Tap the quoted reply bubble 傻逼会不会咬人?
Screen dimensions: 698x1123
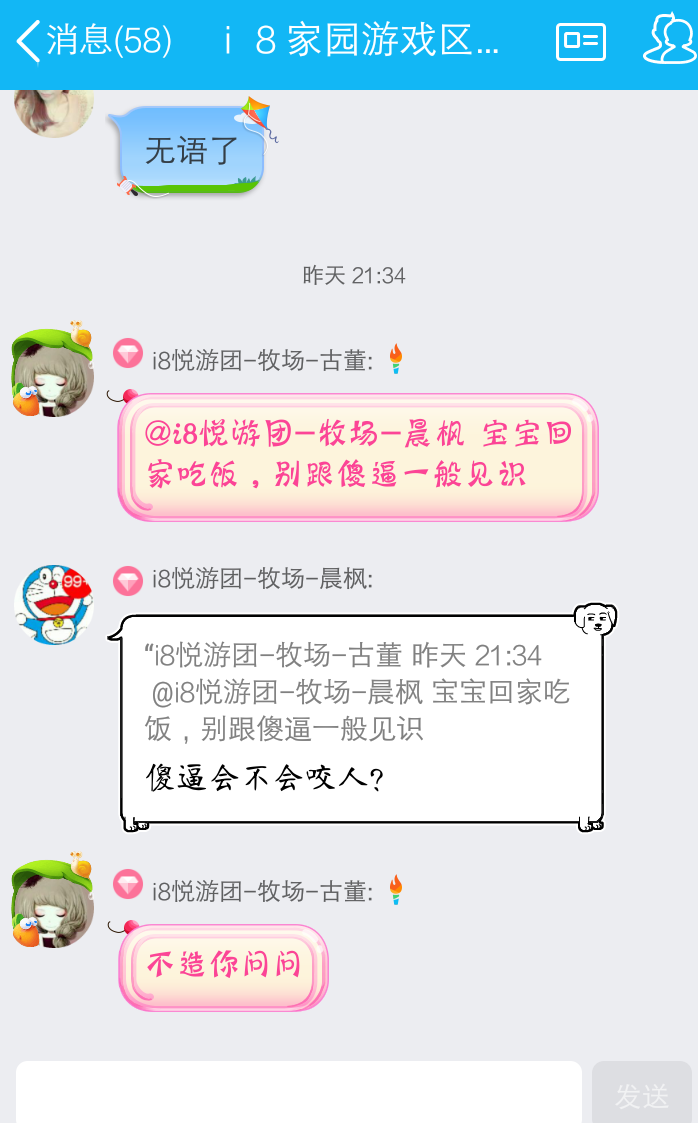tap(360, 722)
